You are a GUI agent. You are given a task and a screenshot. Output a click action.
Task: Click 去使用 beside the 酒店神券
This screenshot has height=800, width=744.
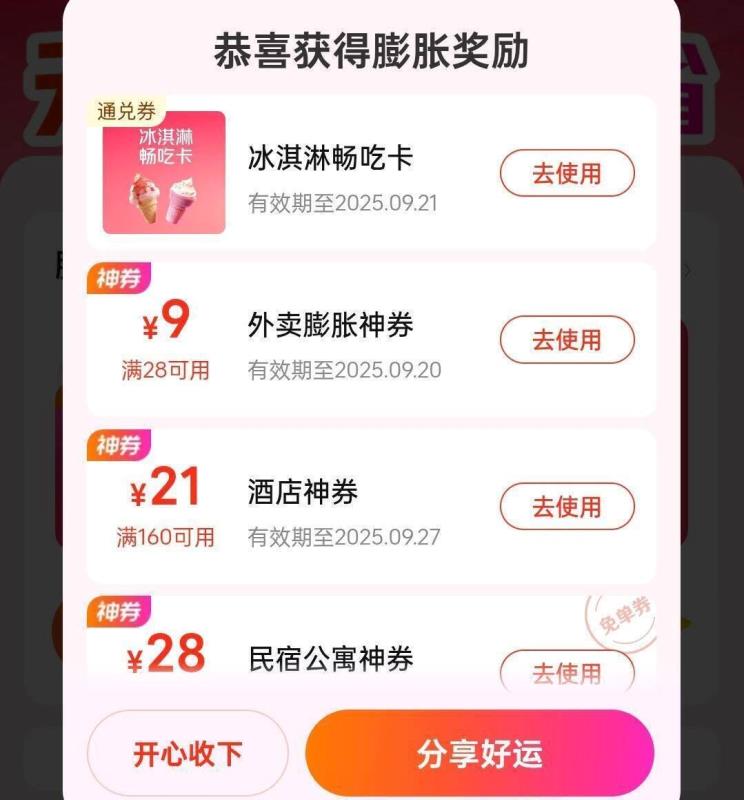tap(565, 507)
